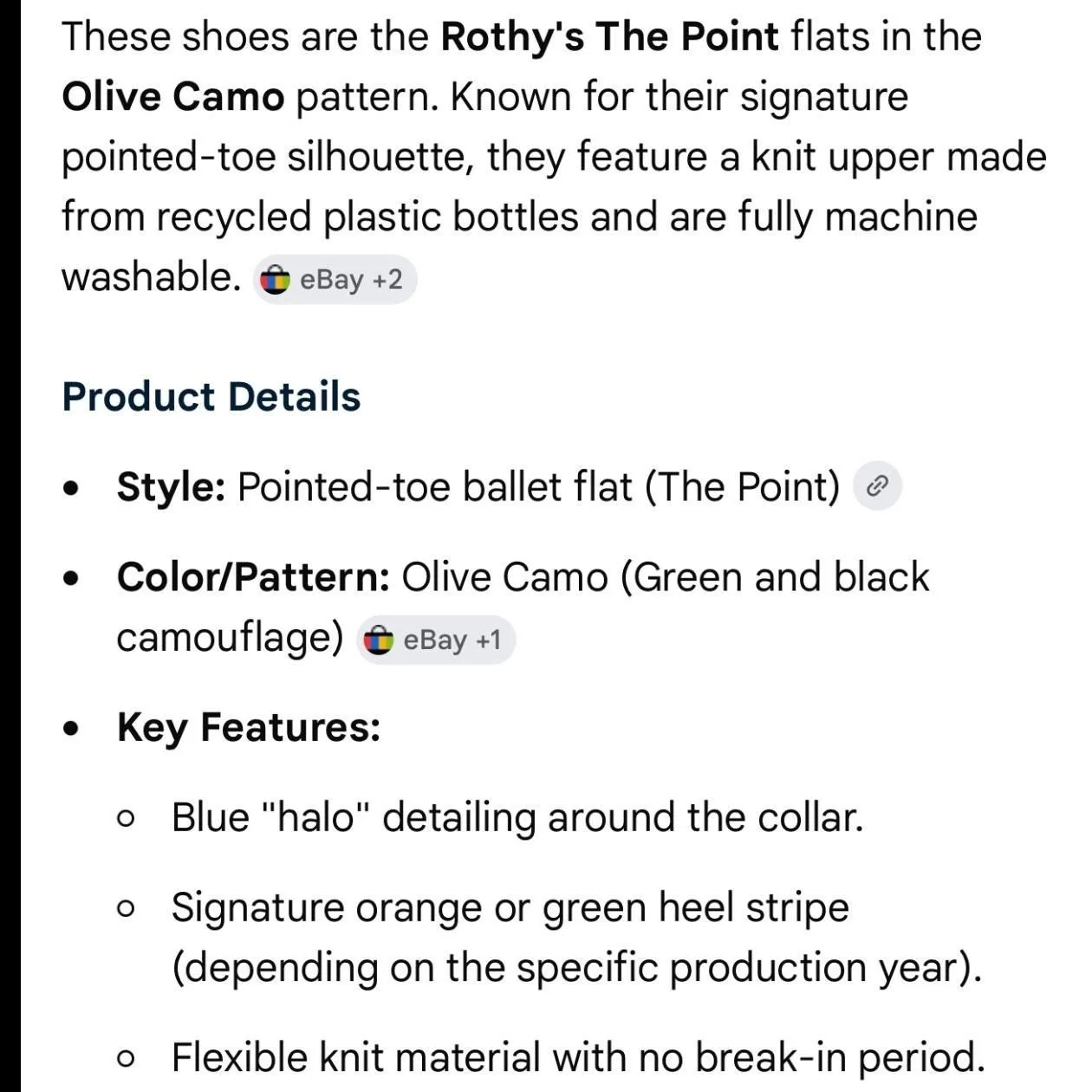Open the eBay +1 source chip
This screenshot has height=1092, width=1092.
point(436,640)
